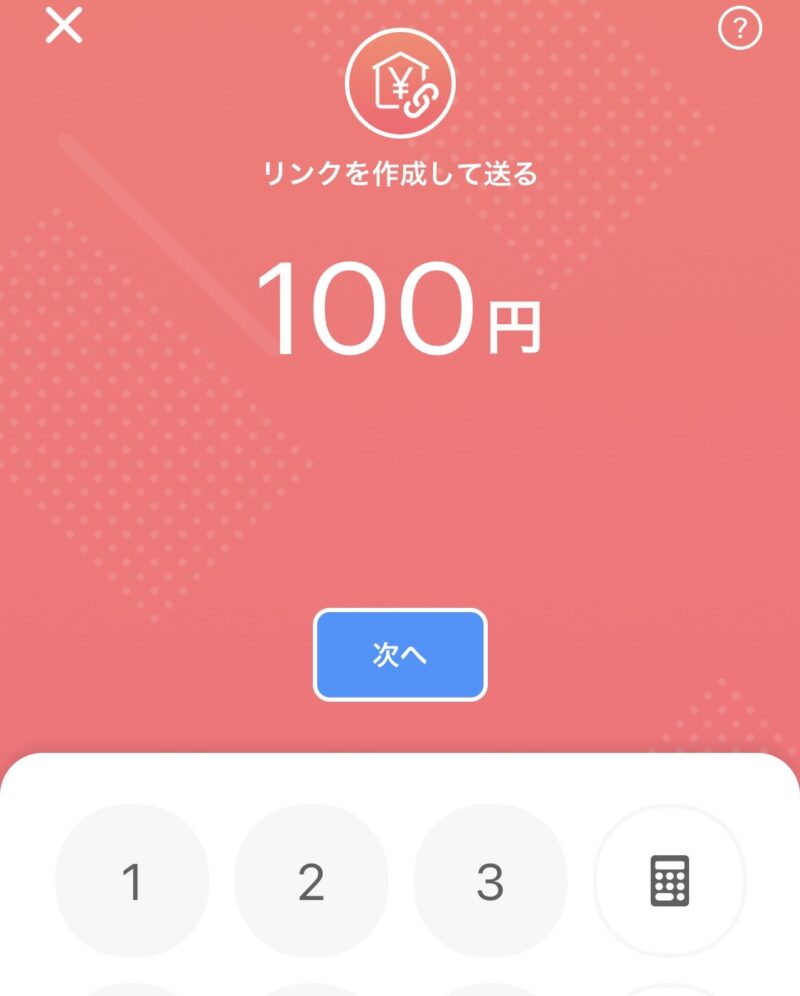
Task: Open the help question mark icon
Action: tap(740, 30)
